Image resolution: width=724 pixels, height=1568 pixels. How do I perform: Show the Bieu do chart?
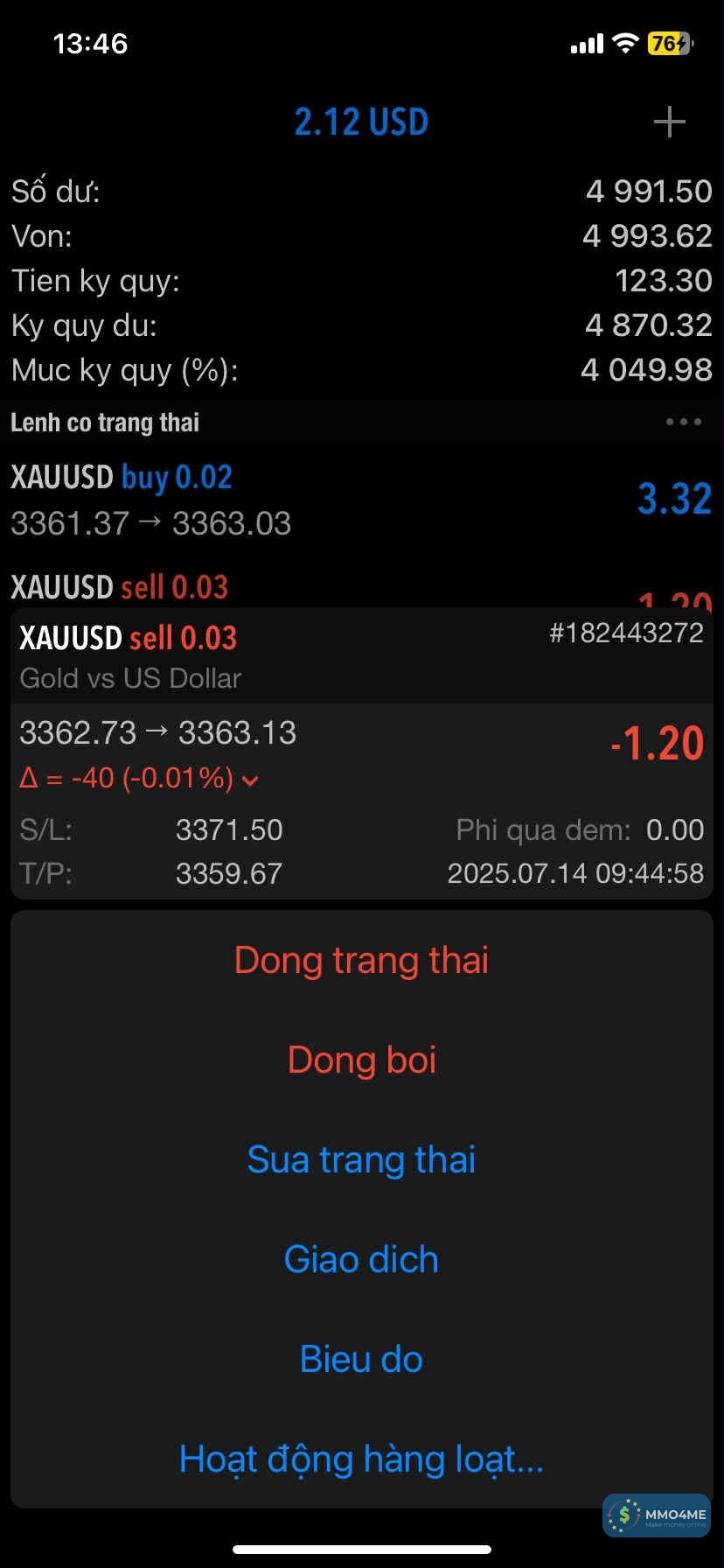(361, 1359)
